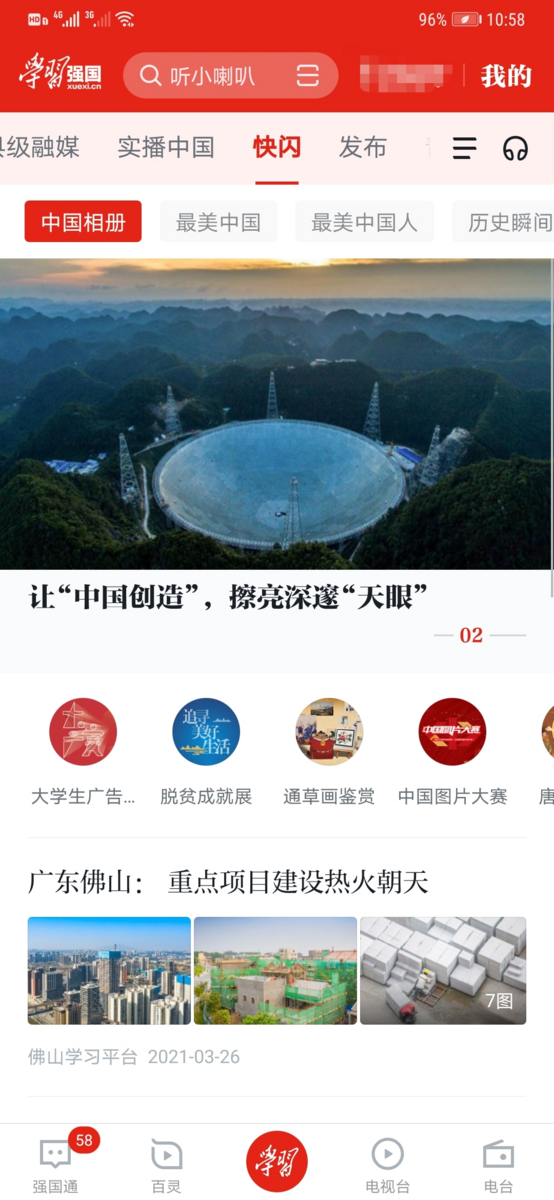Open 脱贫成就展 topic circle

(x=206, y=752)
